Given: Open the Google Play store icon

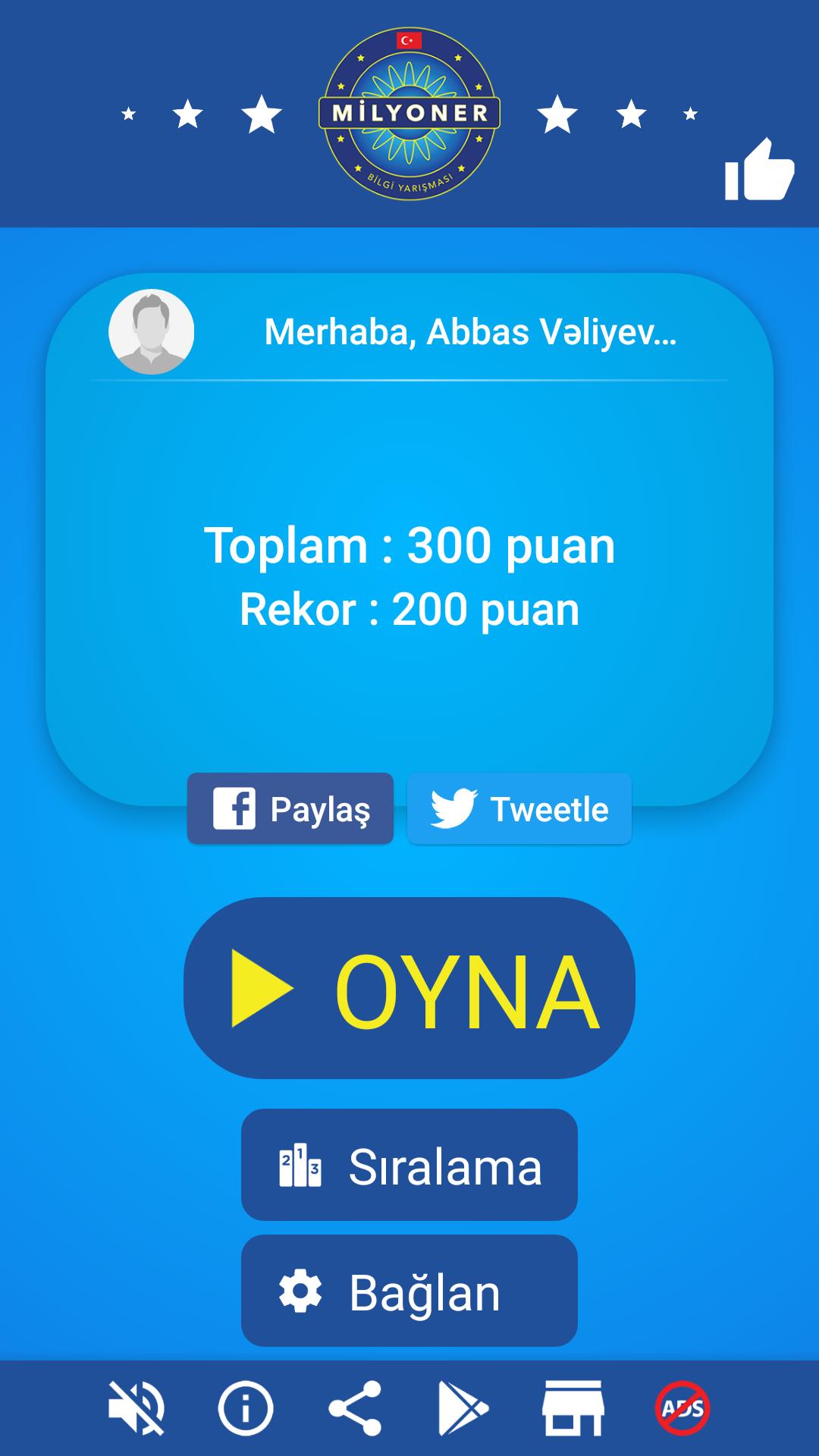Looking at the screenshot, I should [463, 1408].
